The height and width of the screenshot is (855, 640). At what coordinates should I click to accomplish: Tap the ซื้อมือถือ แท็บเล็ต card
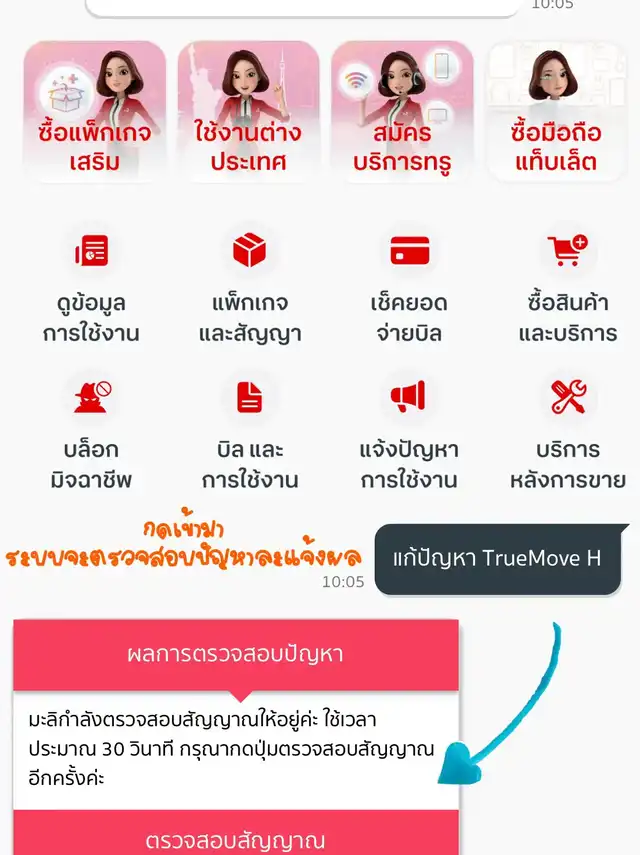point(556,111)
